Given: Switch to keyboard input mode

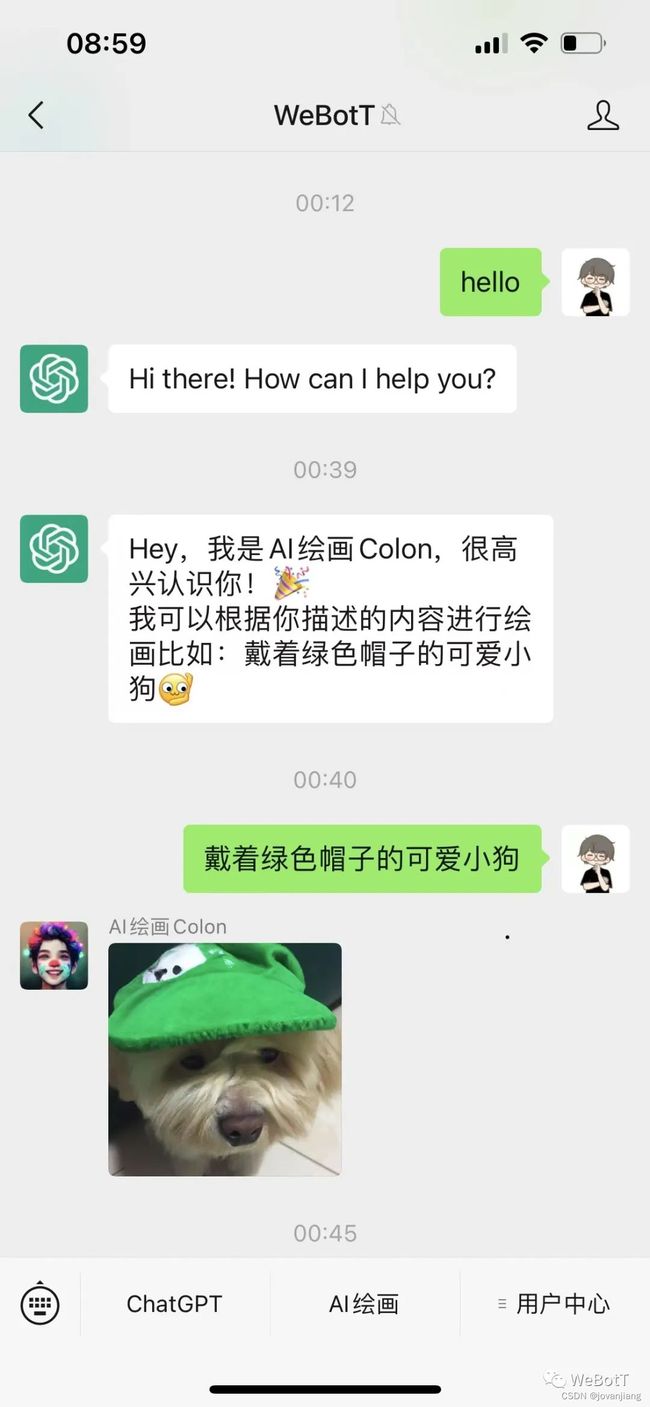Looking at the screenshot, I should (x=40, y=1303).
